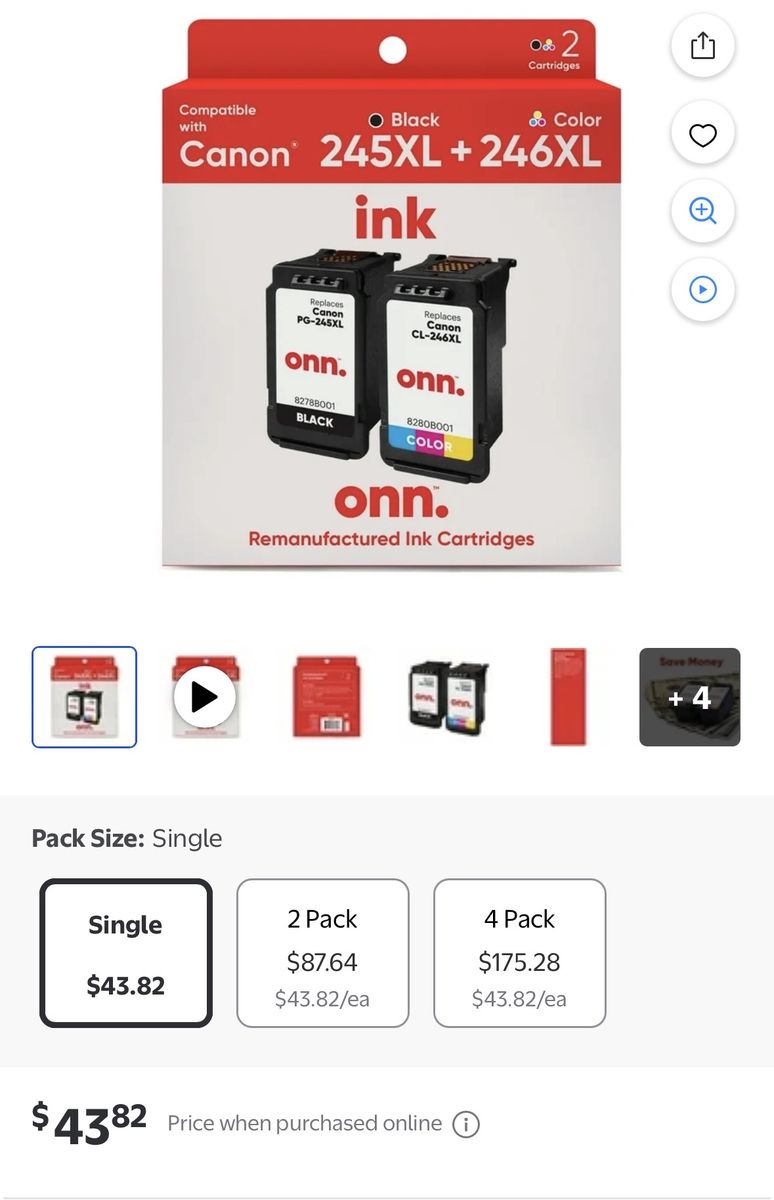The image size is (774, 1200).
Task: Add product to favorites with heart icon
Action: pos(703,134)
